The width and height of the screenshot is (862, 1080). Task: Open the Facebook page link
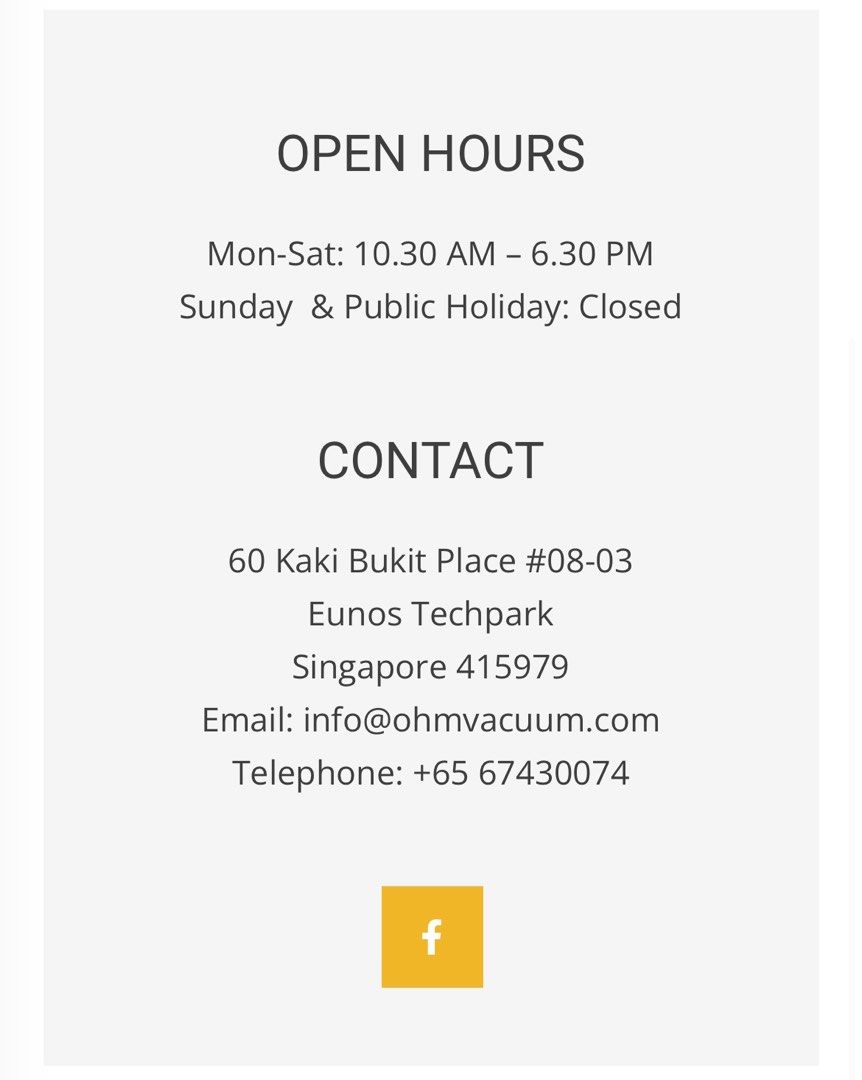coord(431,936)
